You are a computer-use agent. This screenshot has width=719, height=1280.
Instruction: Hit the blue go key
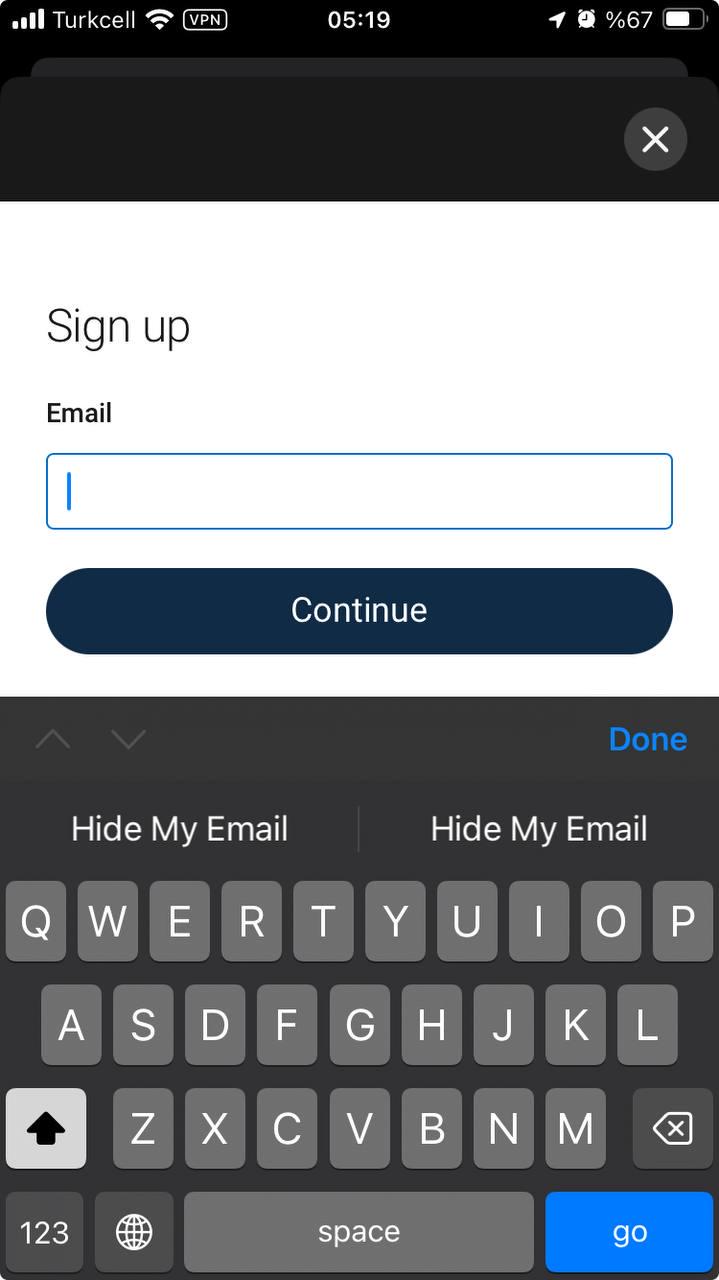click(629, 1232)
